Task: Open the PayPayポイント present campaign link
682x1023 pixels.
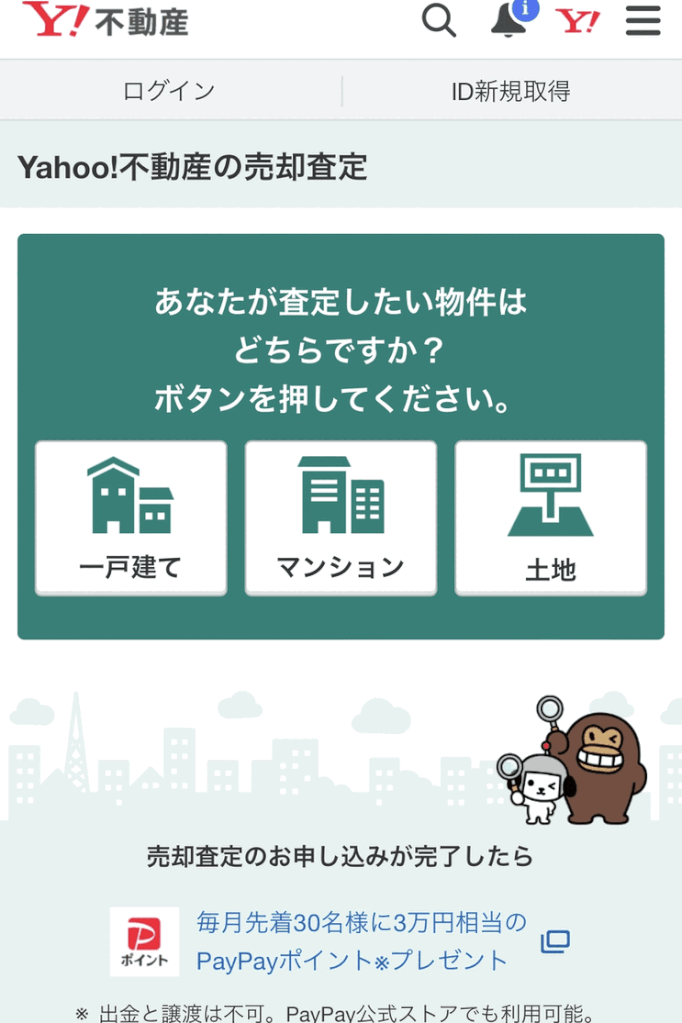Action: pyautogui.click(x=362, y=942)
